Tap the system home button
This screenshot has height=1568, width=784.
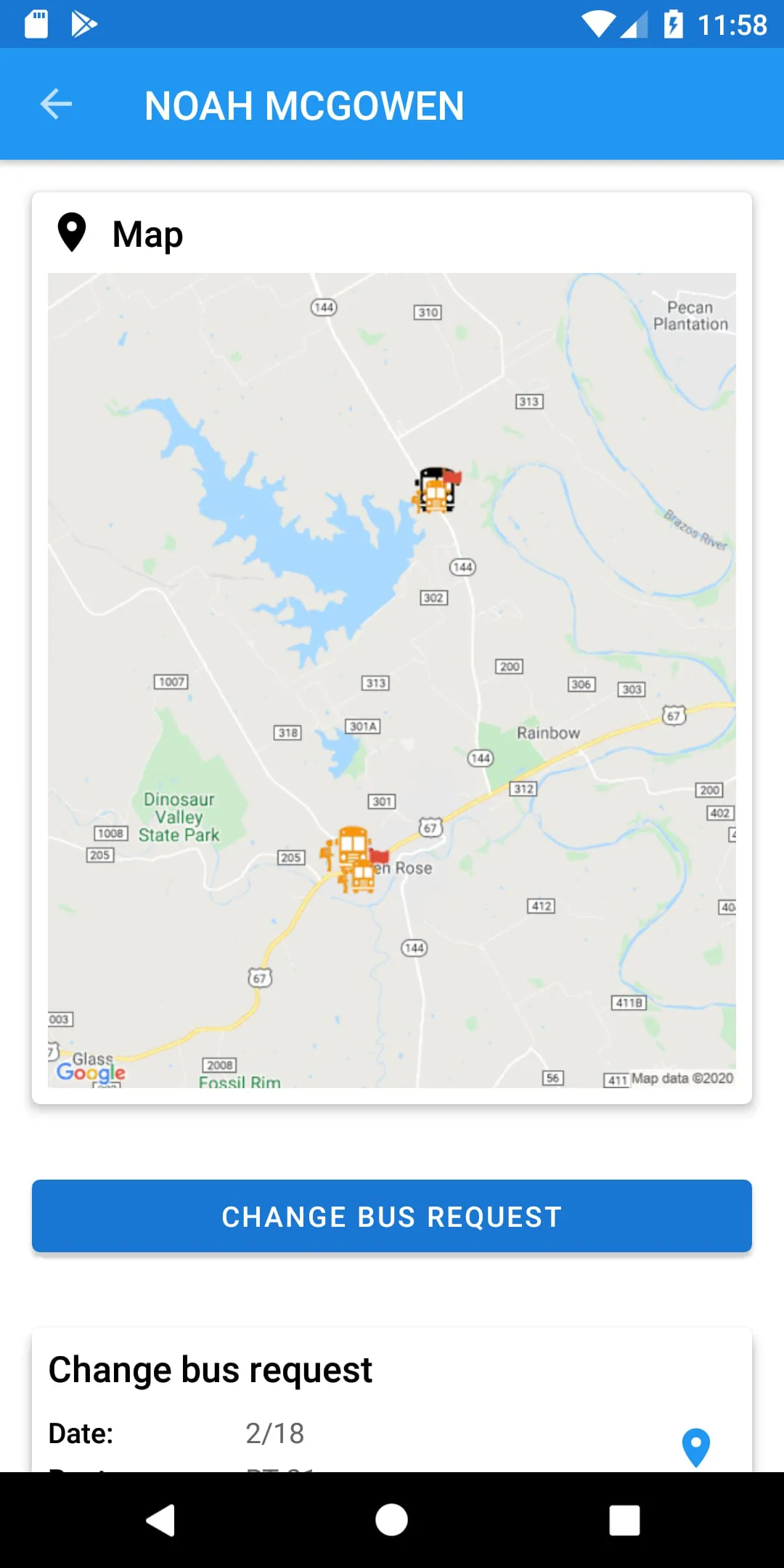(x=392, y=1520)
